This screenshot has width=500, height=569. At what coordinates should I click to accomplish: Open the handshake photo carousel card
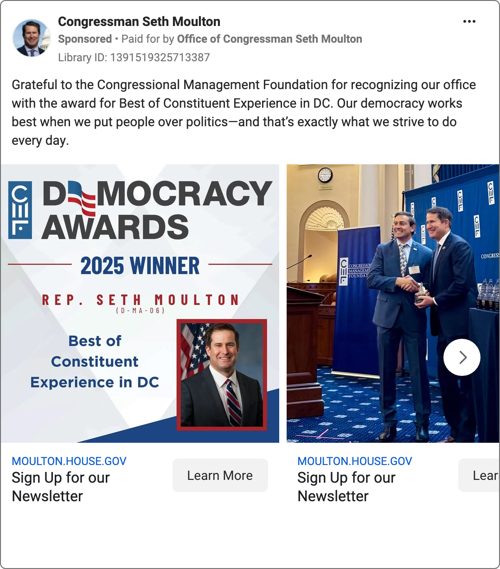(x=393, y=303)
